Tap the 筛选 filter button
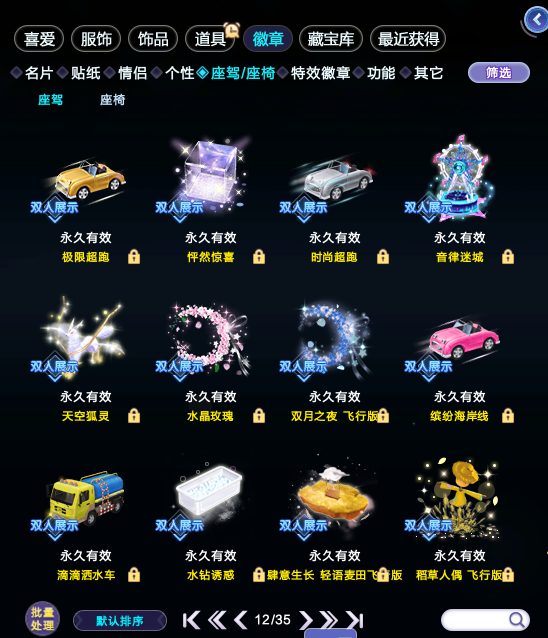This screenshot has height=638, width=548. [x=499, y=73]
